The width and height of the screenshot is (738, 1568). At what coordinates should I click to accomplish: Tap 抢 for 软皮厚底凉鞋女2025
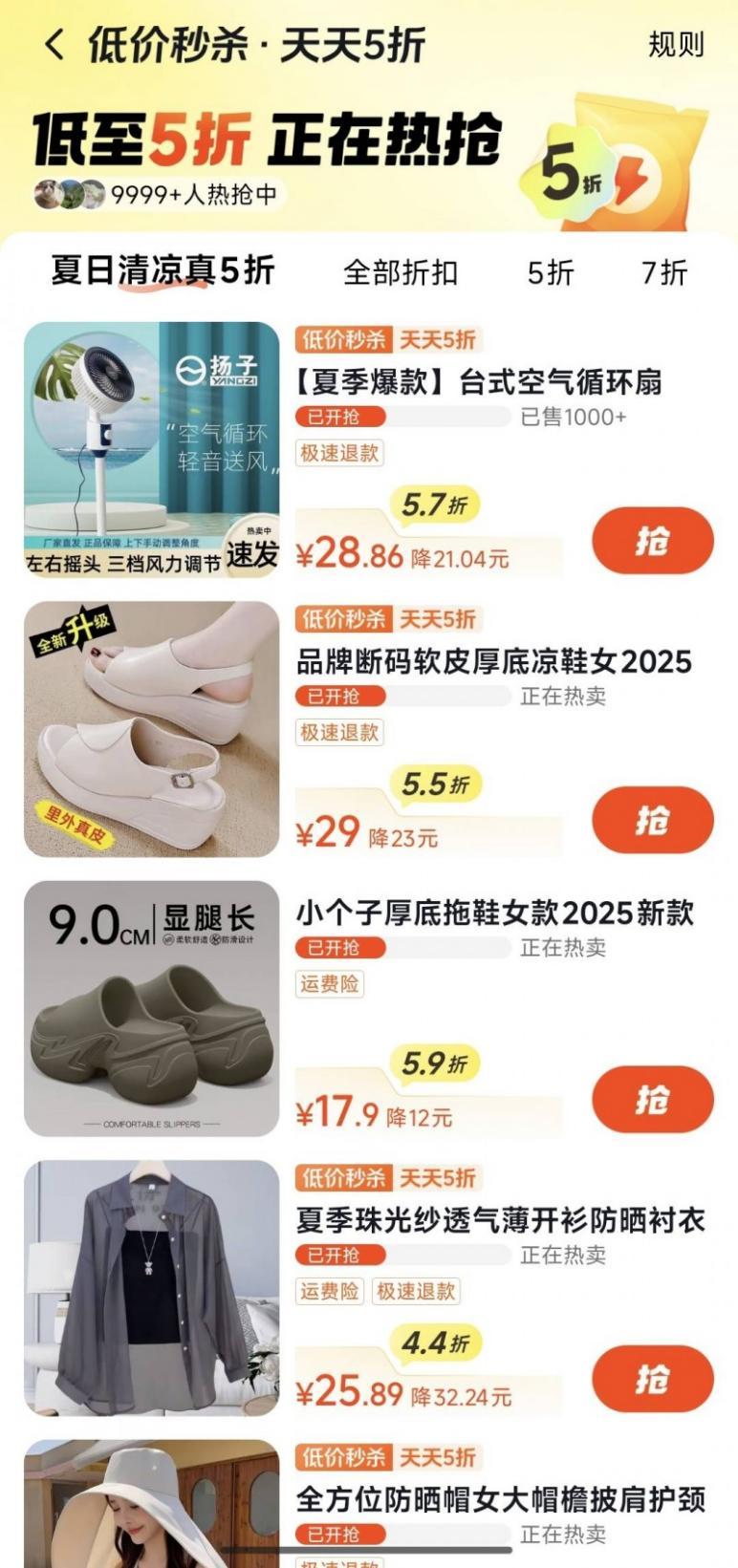click(652, 821)
